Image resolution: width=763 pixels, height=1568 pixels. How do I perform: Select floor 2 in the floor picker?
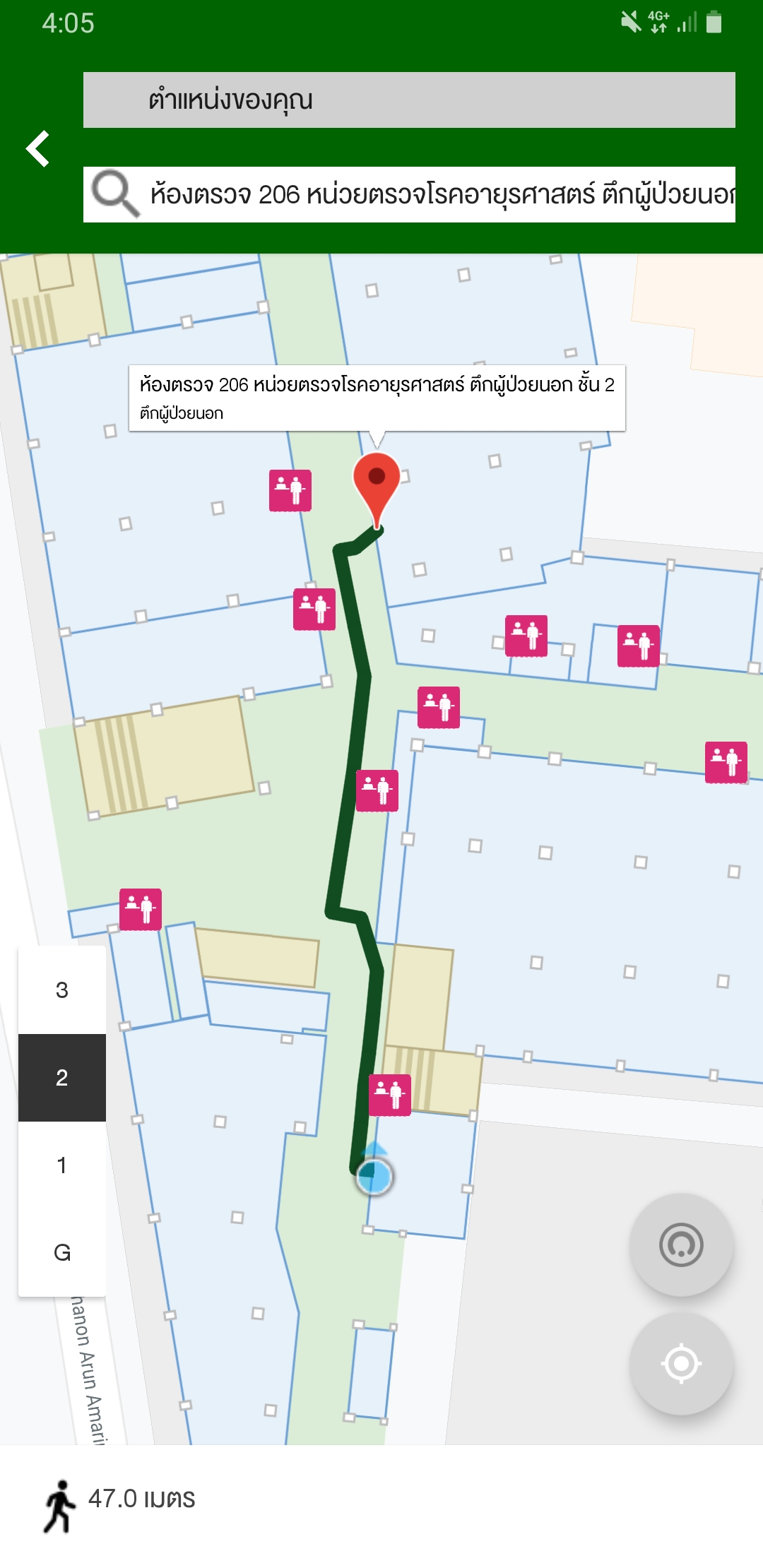(x=62, y=1078)
